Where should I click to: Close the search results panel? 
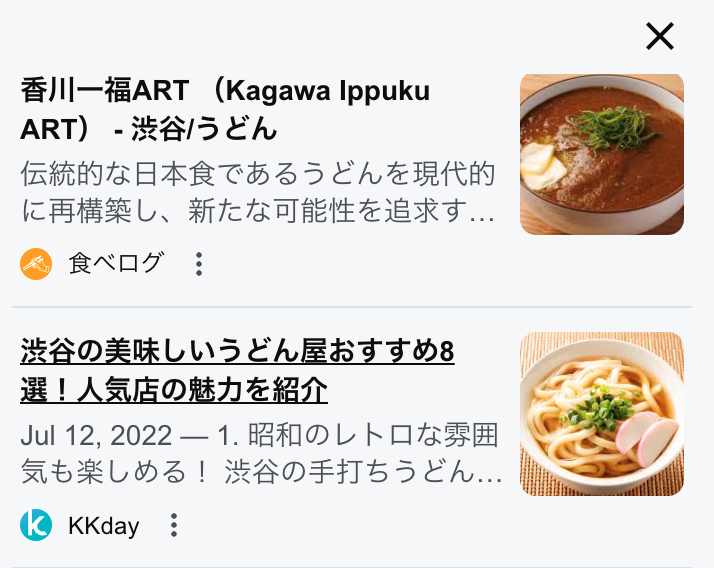(x=660, y=37)
